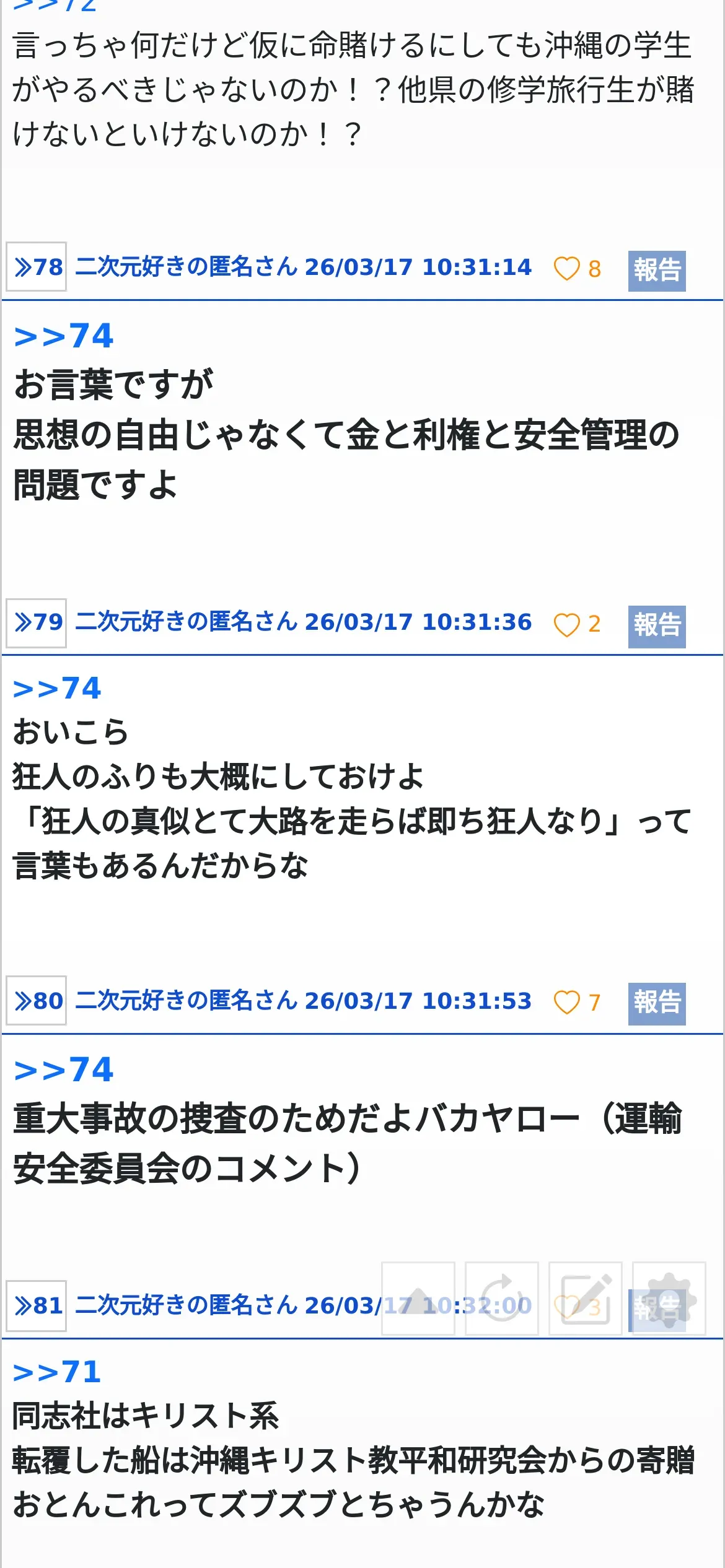Tap the >>80 post number button
The image size is (725, 1568).
coord(37,1001)
